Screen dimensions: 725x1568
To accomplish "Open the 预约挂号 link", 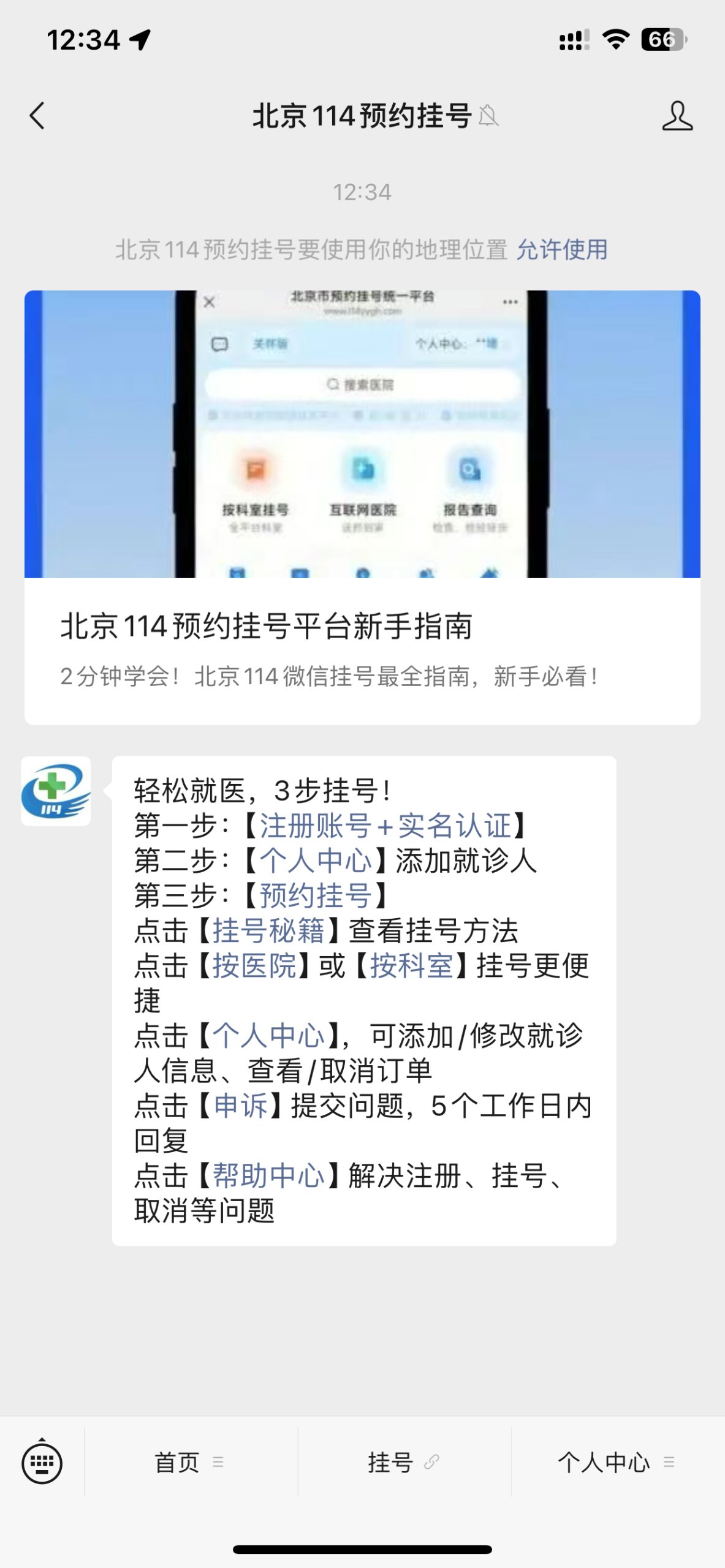I will [x=316, y=895].
